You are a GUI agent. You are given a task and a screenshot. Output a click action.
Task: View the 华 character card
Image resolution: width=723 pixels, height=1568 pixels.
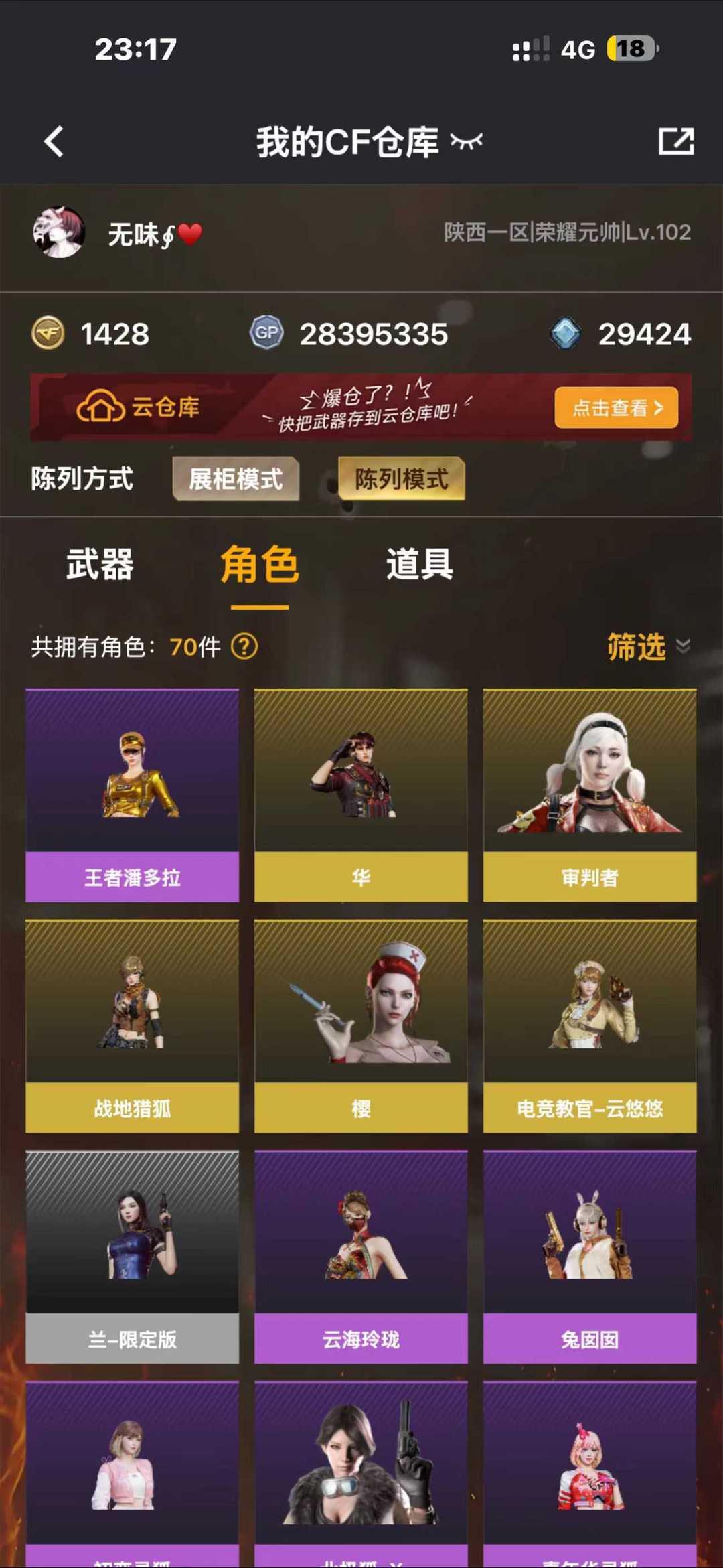pos(361,795)
